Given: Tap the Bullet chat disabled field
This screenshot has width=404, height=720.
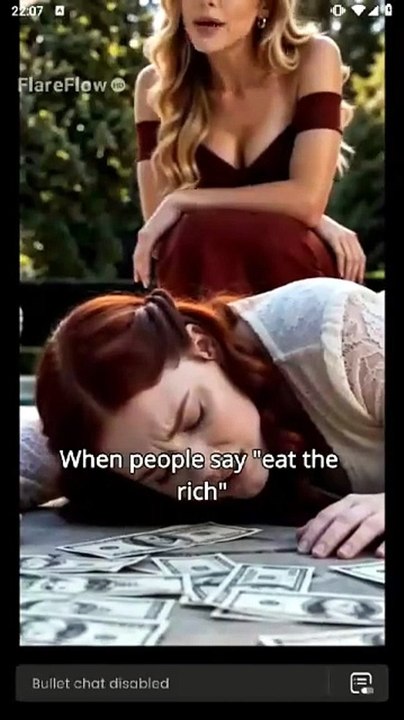Looking at the screenshot, I should coord(173,683).
